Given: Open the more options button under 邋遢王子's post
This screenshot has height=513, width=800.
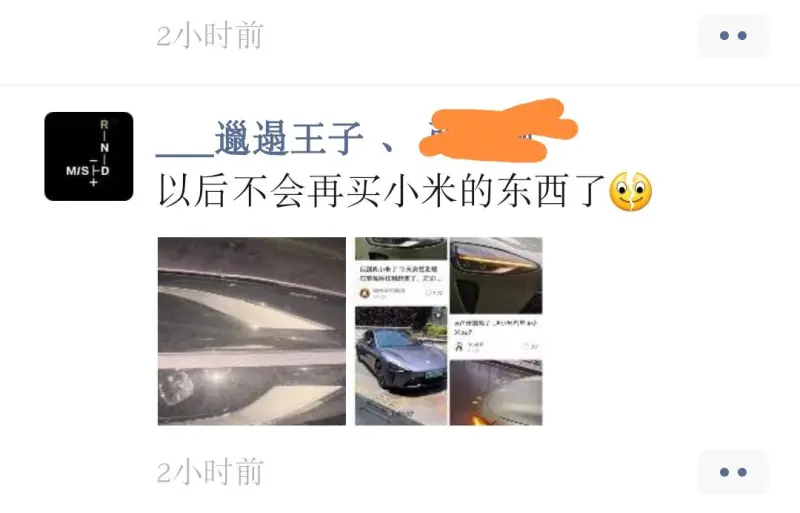Looking at the screenshot, I should pyautogui.click(x=733, y=472).
